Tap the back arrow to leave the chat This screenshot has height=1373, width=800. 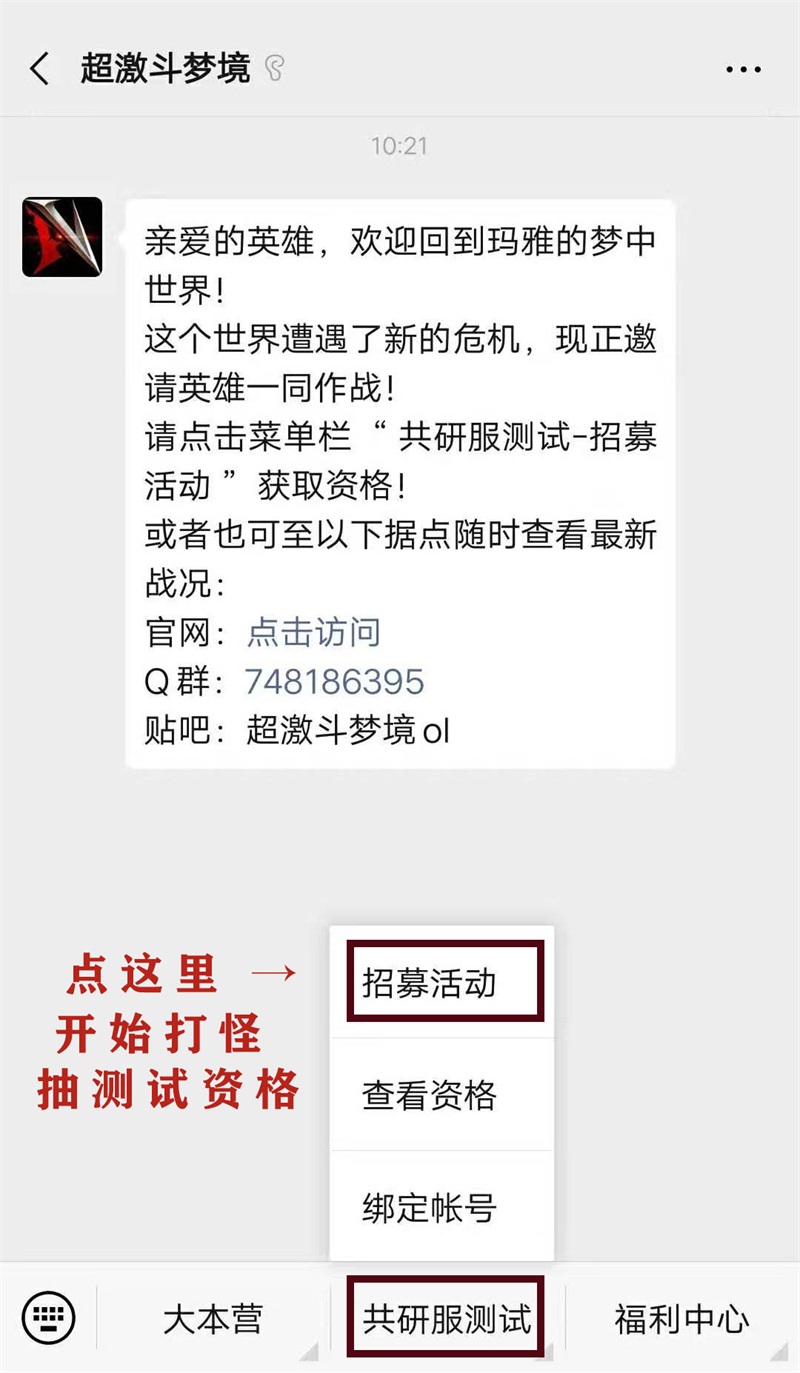(x=38, y=68)
